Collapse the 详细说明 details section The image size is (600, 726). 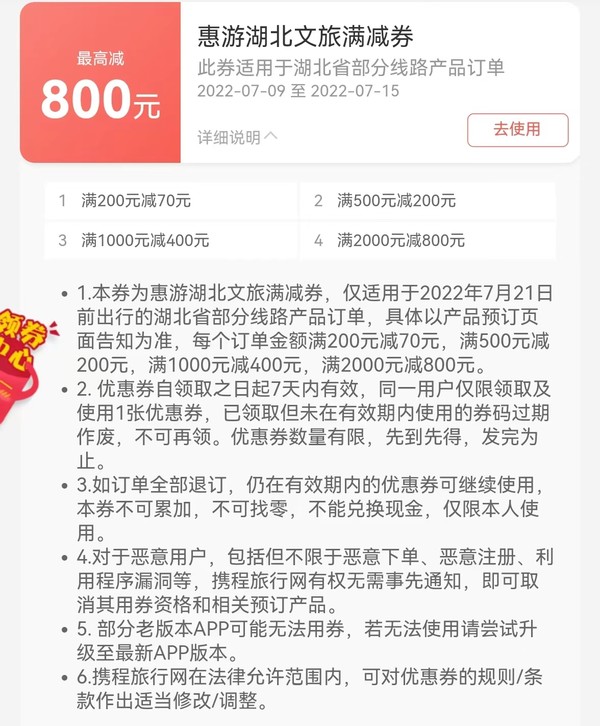click(238, 137)
